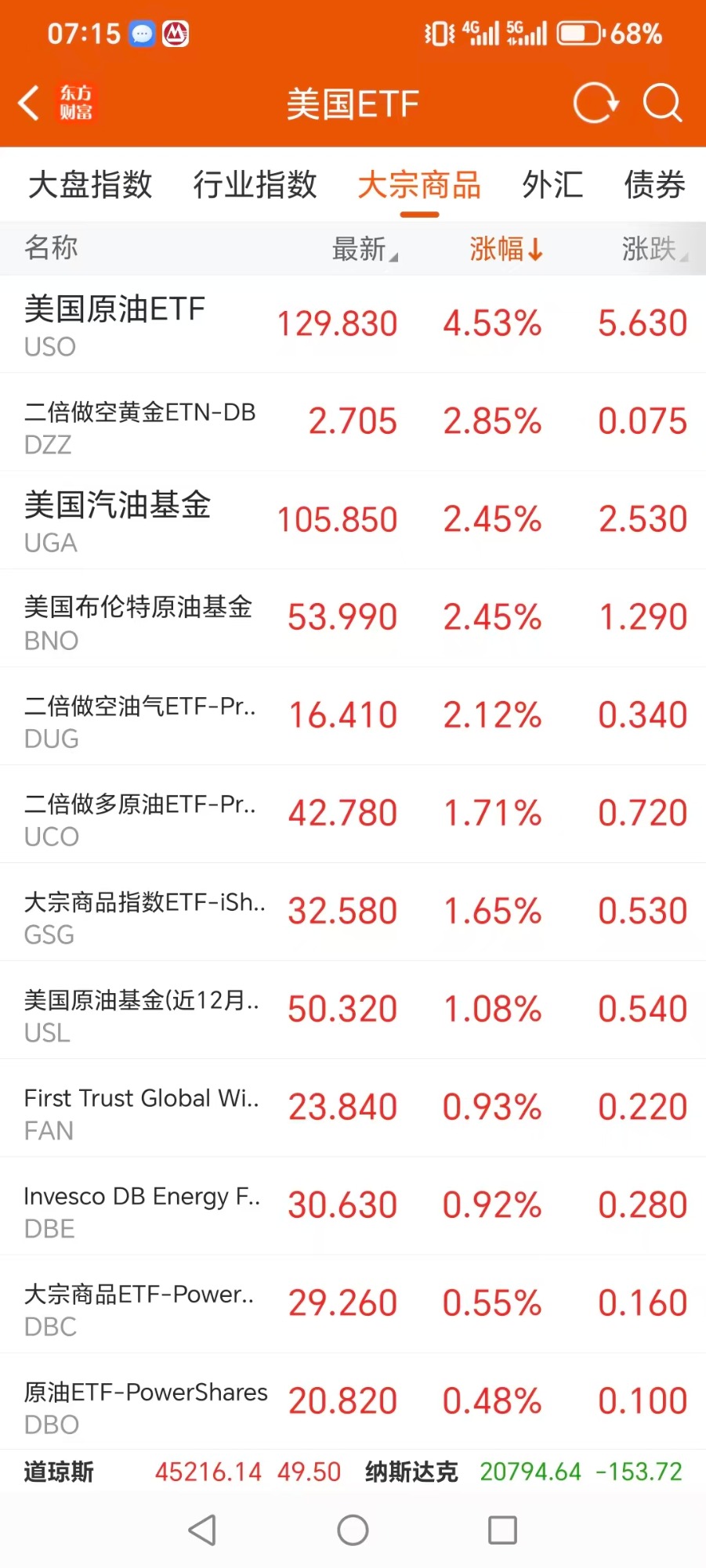Open the UCO 二倍做多原油ETF row
The image size is (706, 1568).
point(353,813)
